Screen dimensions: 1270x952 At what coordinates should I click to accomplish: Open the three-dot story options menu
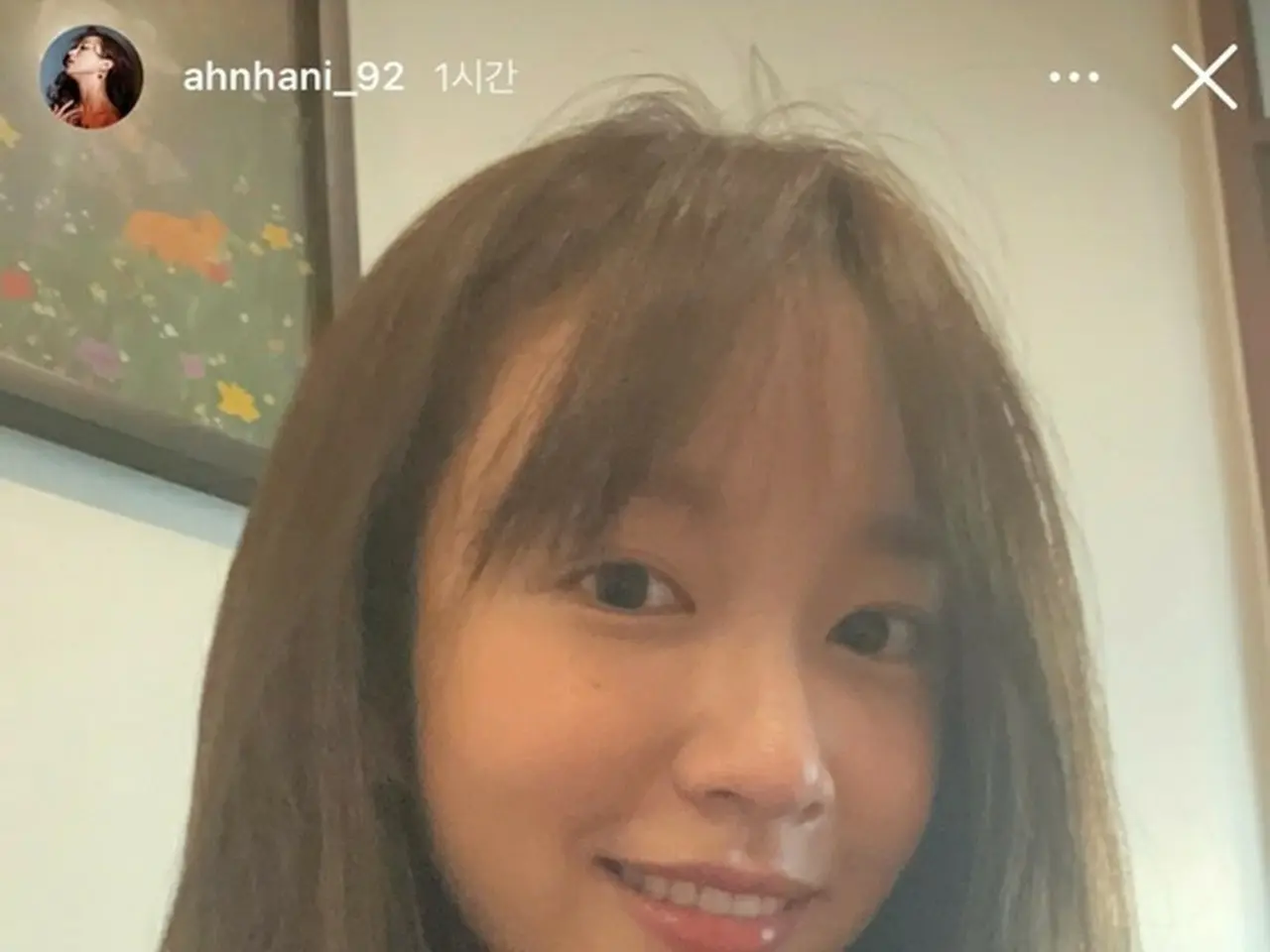coord(1074,77)
